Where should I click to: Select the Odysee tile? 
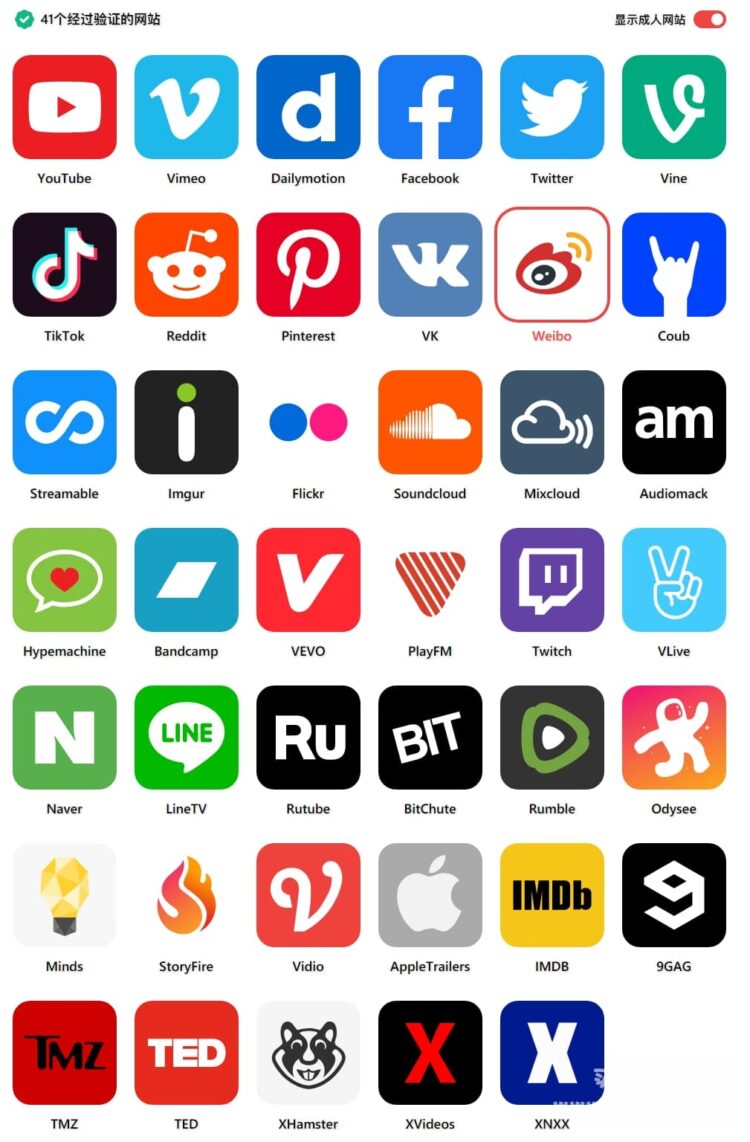(x=674, y=737)
